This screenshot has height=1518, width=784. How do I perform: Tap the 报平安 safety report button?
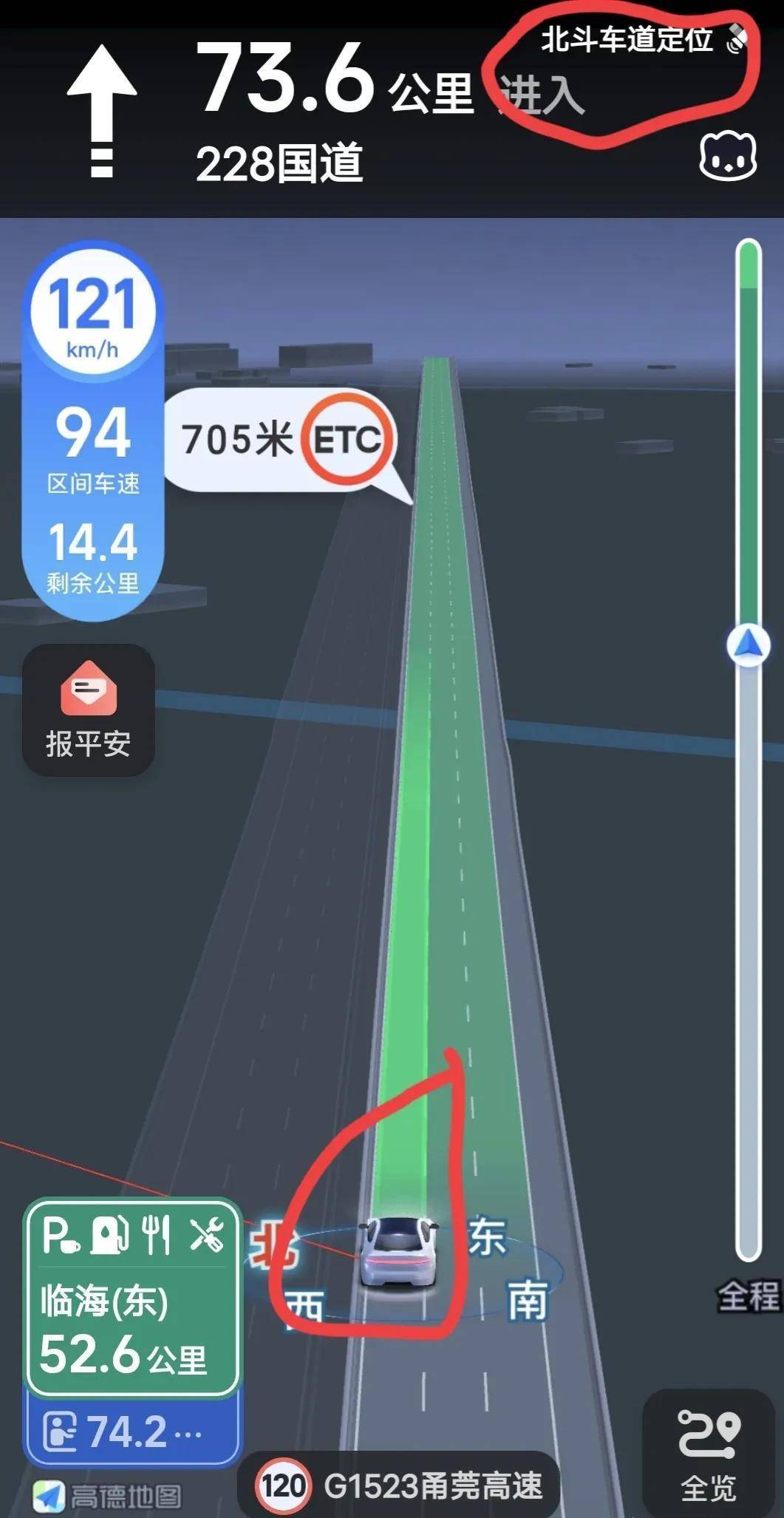[x=89, y=710]
